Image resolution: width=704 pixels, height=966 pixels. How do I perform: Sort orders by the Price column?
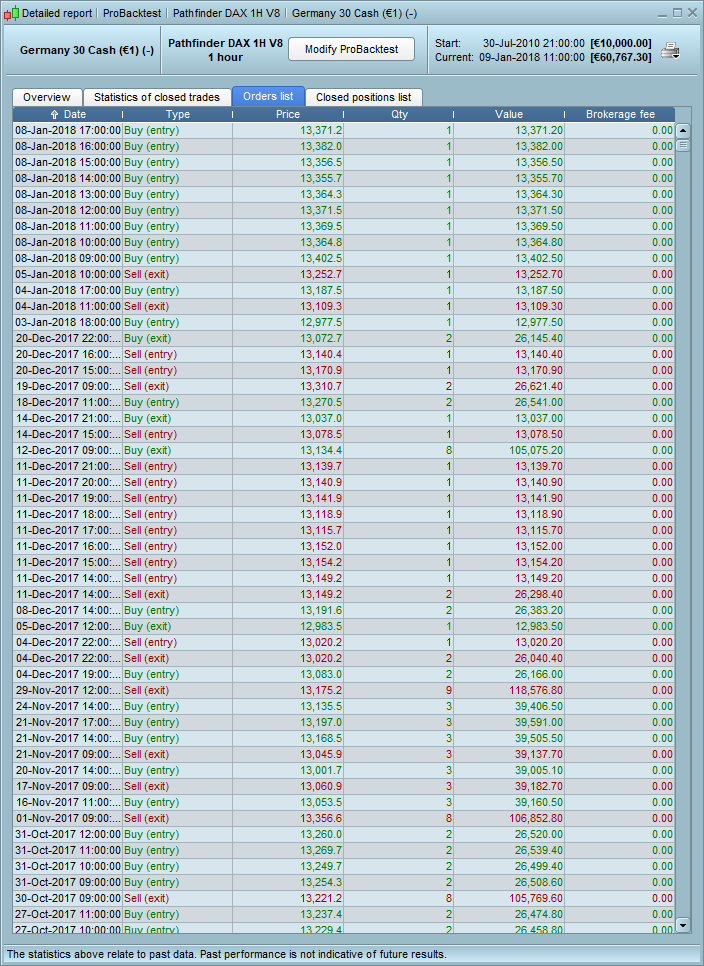click(288, 115)
